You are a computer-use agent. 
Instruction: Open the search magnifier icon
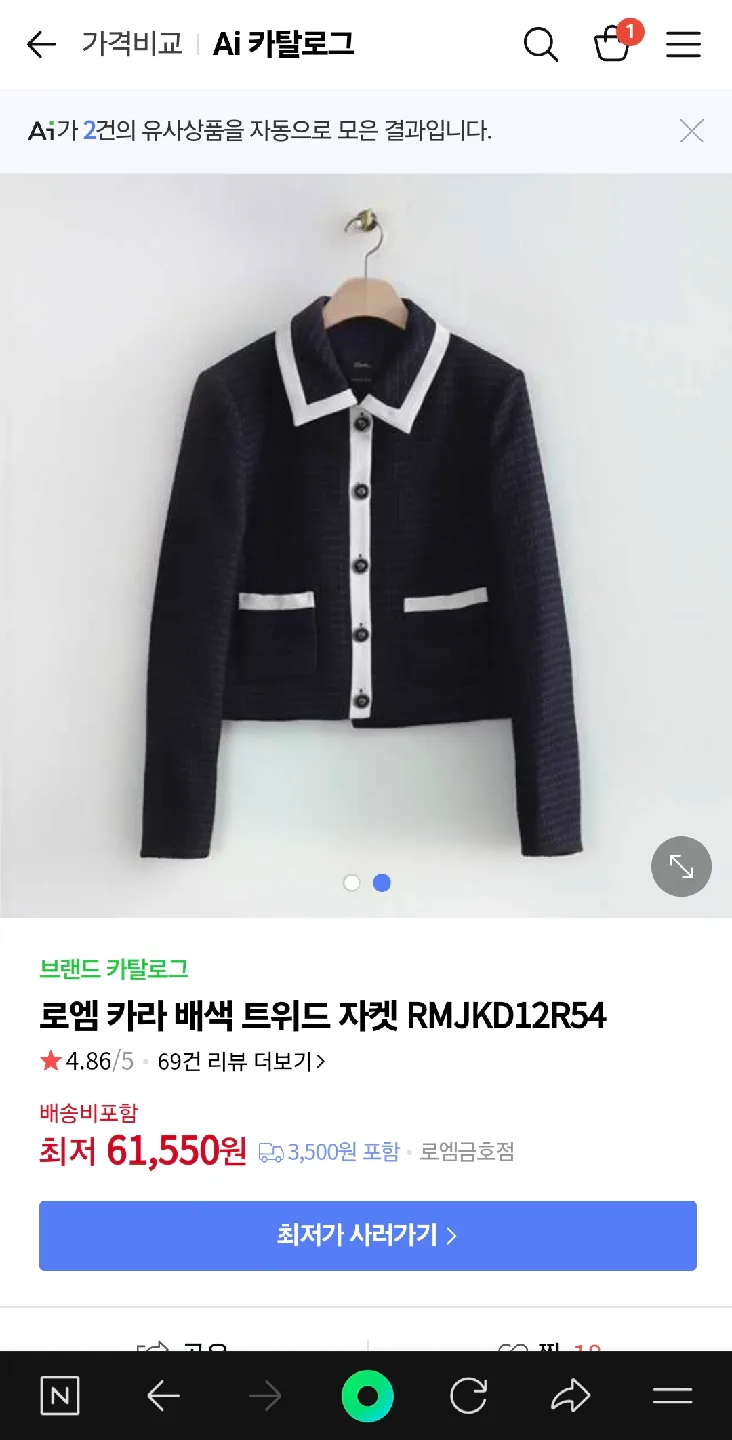[x=541, y=45]
